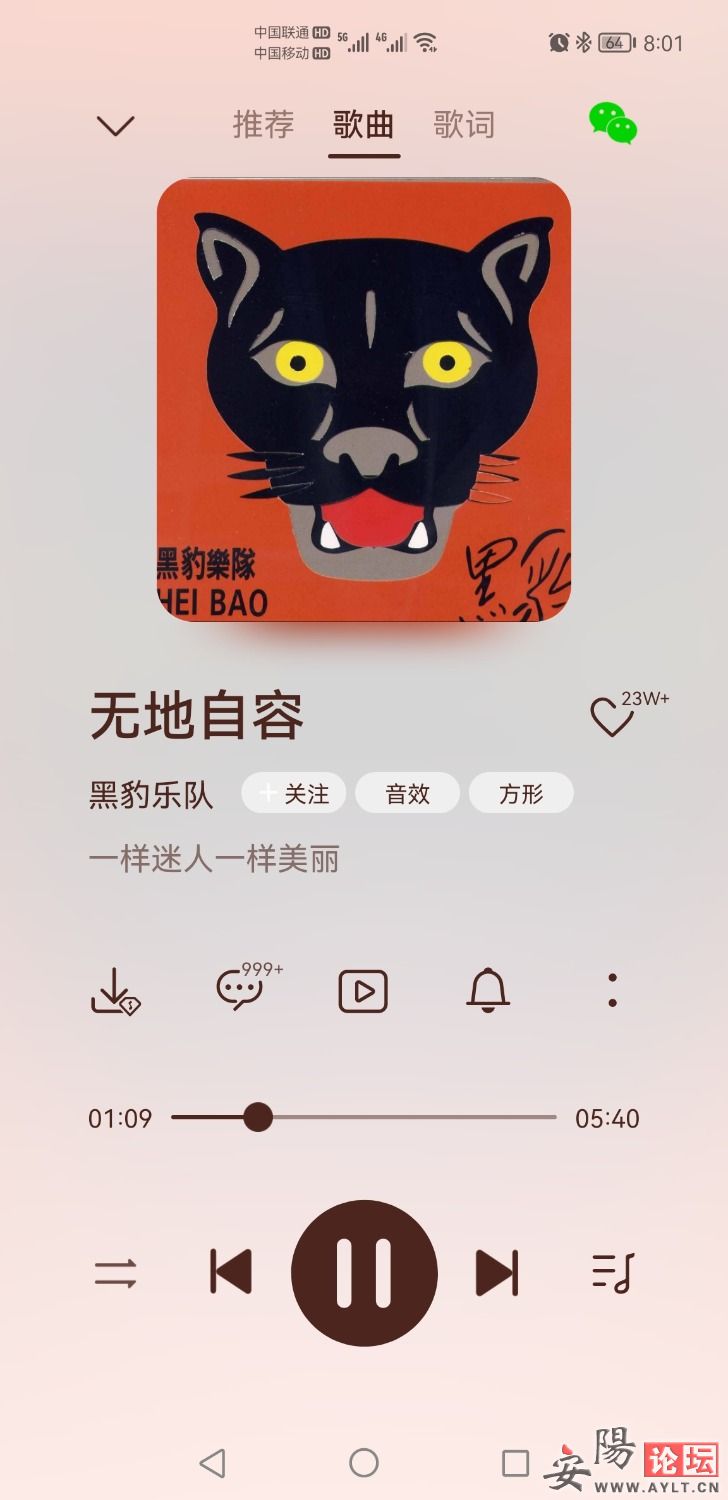Switch to the 歌词 lyrics tab

pos(464,125)
